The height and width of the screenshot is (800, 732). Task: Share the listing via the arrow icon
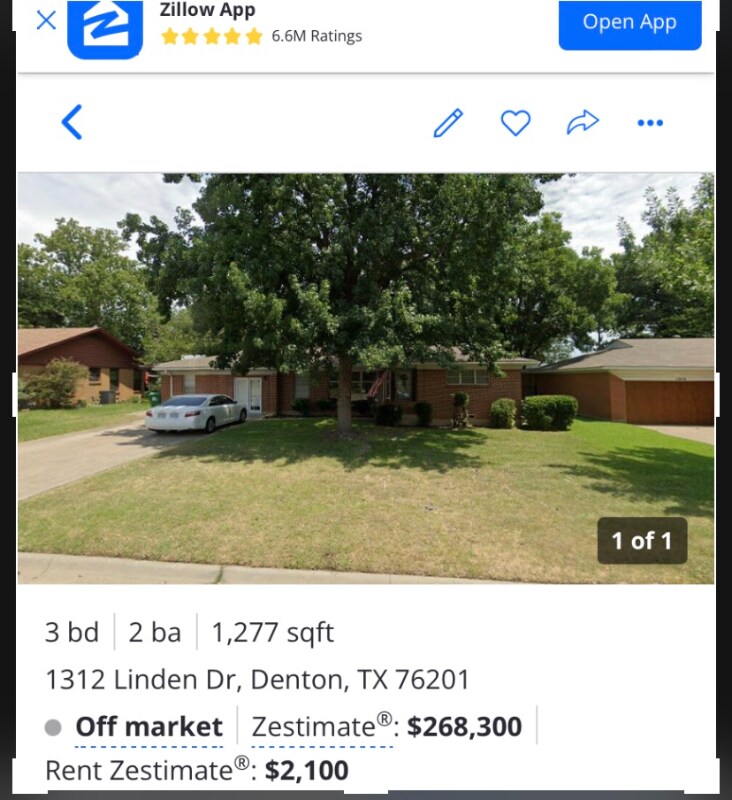tap(583, 122)
